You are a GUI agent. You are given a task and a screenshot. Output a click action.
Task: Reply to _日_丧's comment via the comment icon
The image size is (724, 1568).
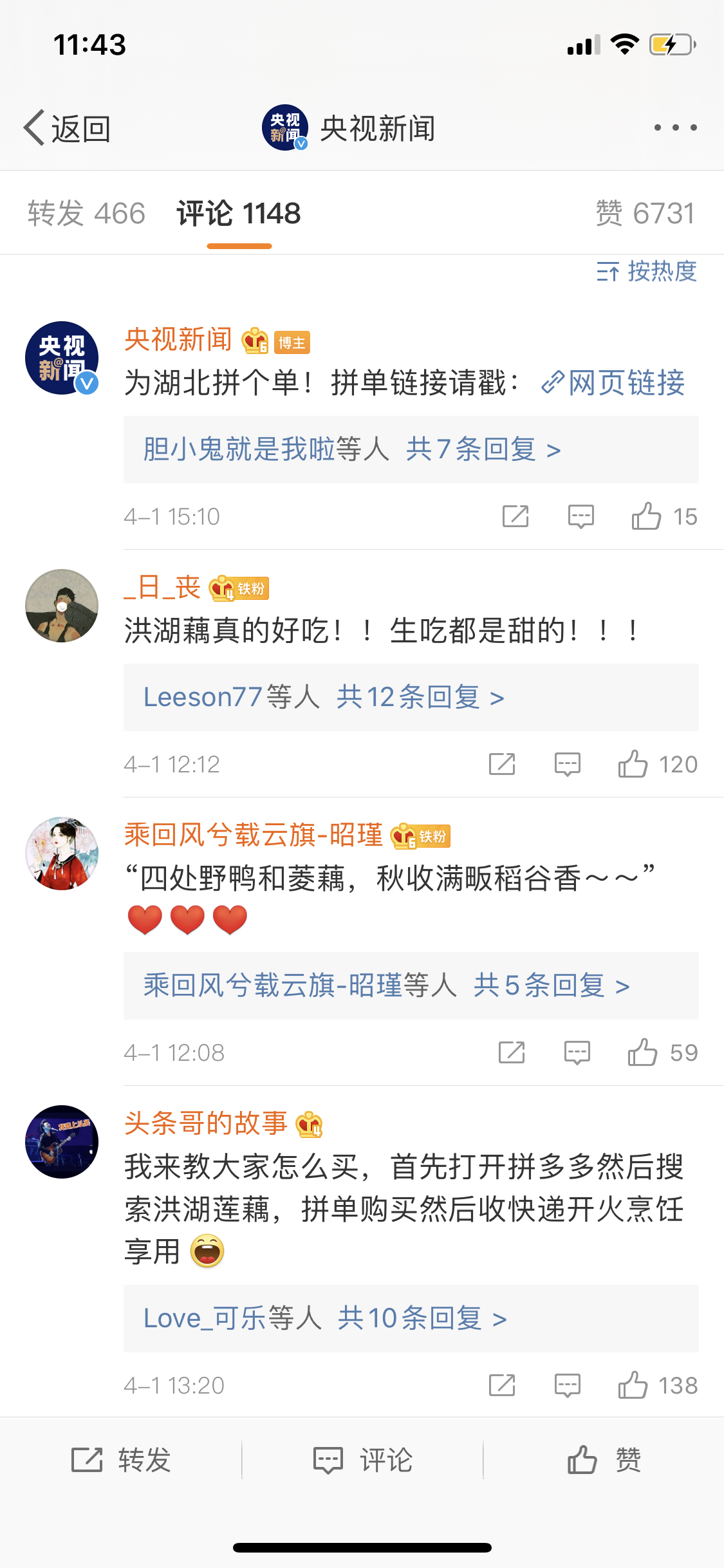point(567,764)
